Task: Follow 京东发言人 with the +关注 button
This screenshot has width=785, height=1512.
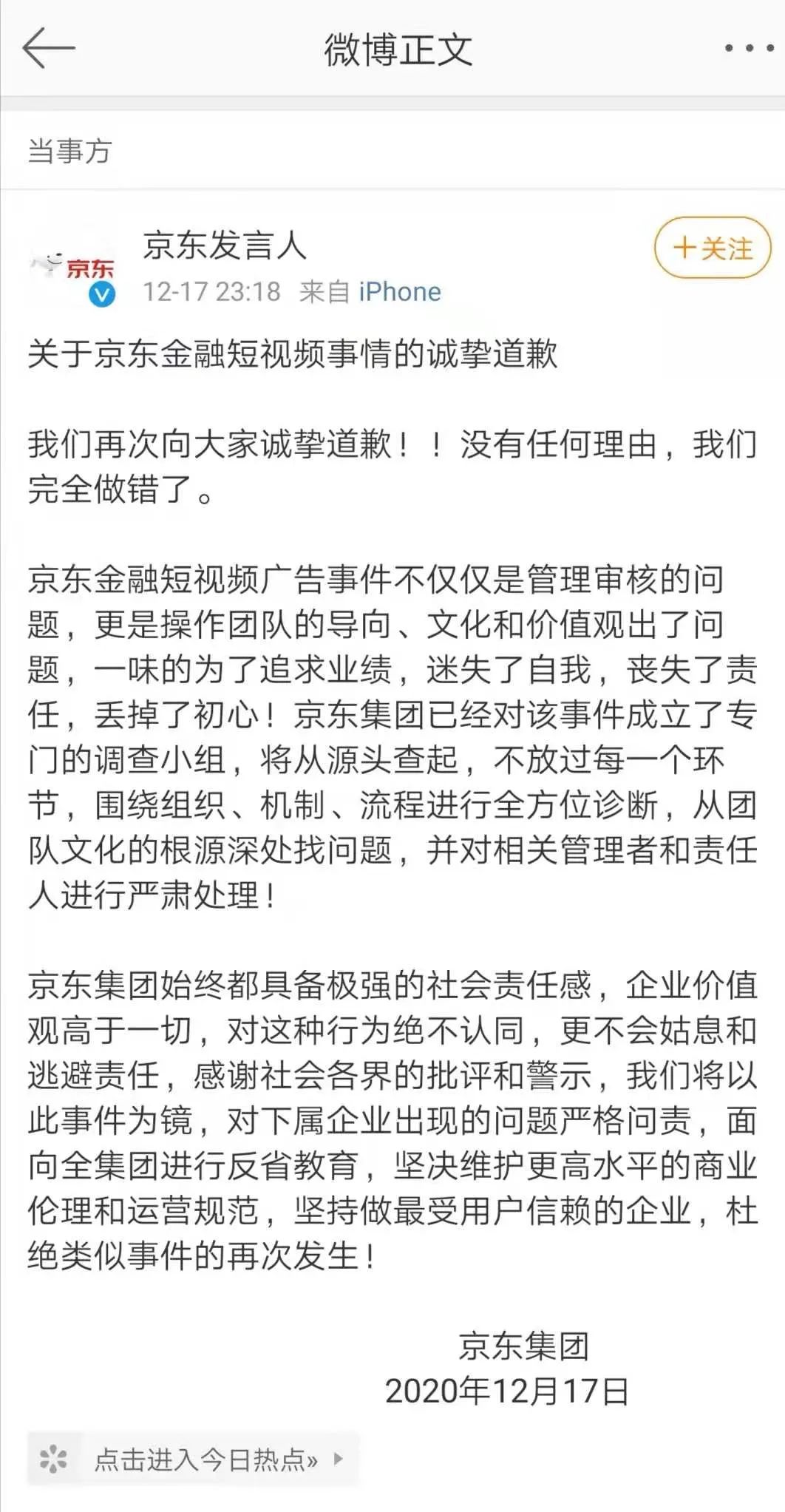Action: coord(713,248)
